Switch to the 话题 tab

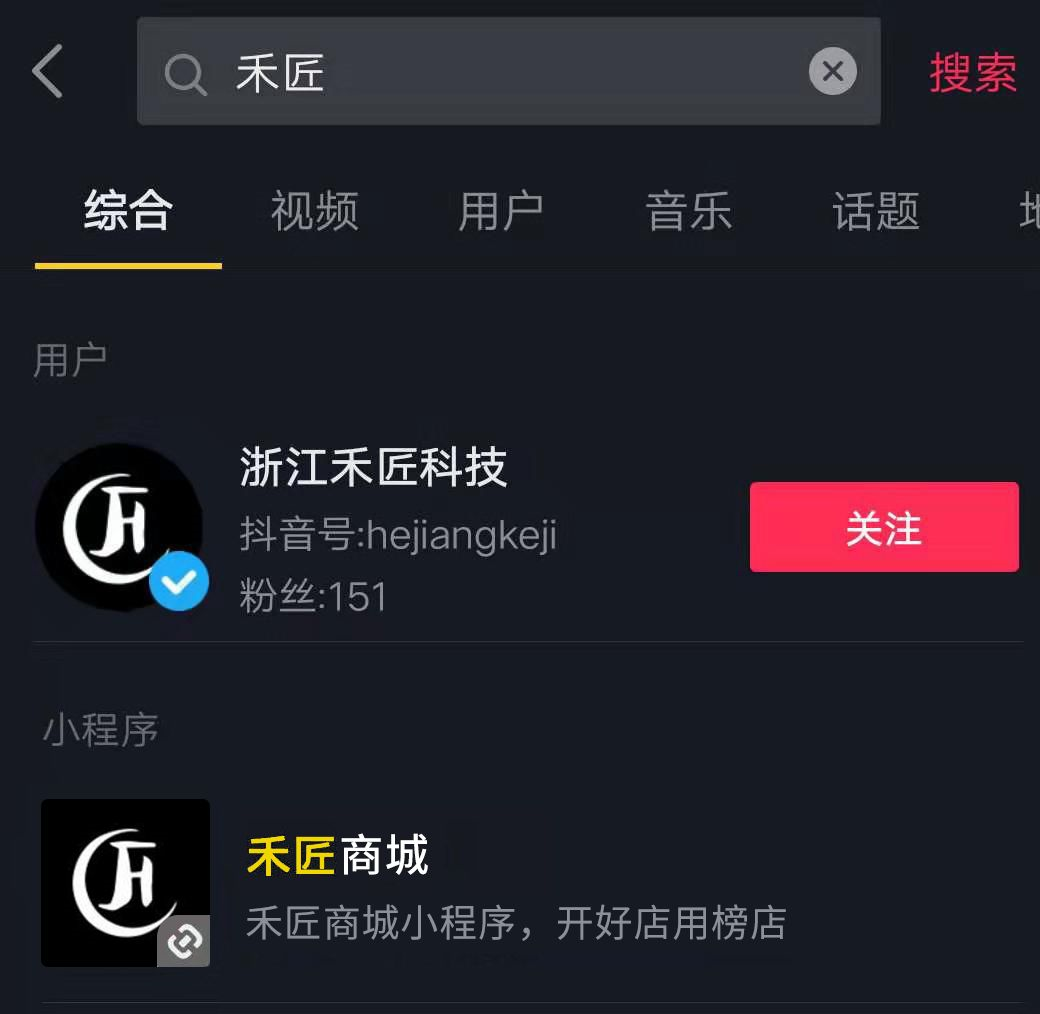click(x=875, y=212)
